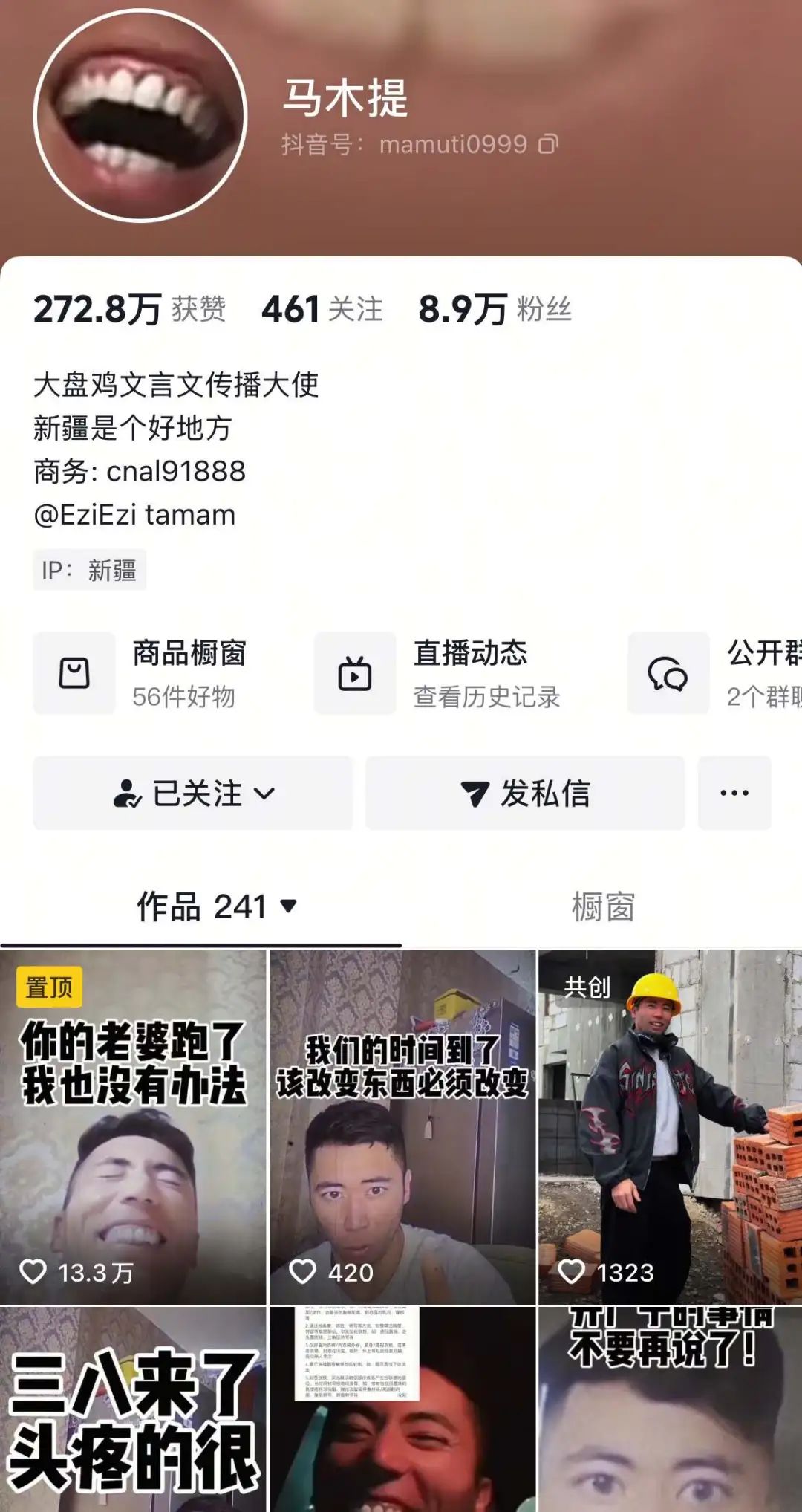This screenshot has width=802, height=1512.
Task: Copy the Douyin ID mamuti0999
Action: click(x=548, y=143)
